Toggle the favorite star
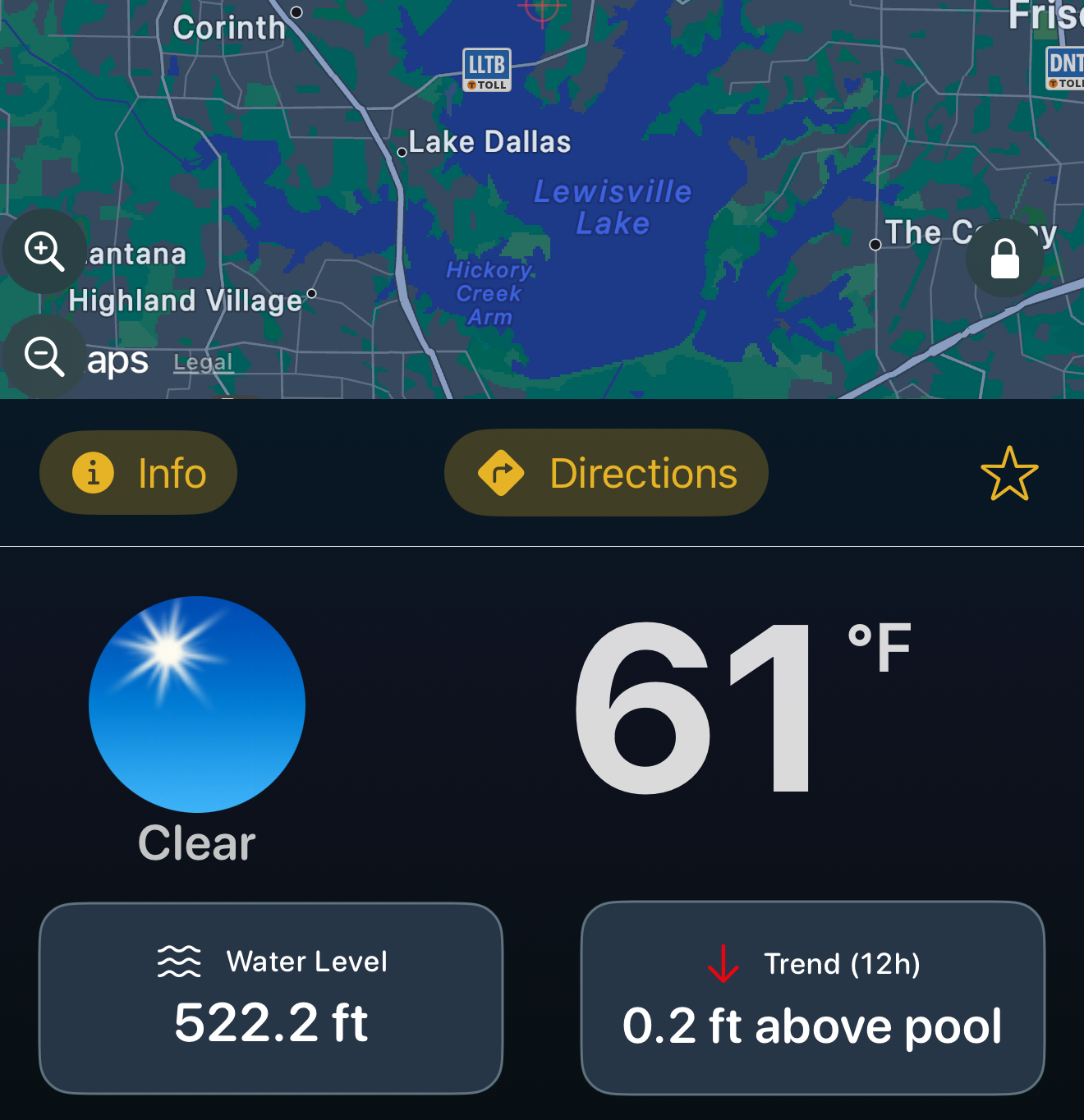Viewport: 1084px width, 1120px height. point(1009,474)
